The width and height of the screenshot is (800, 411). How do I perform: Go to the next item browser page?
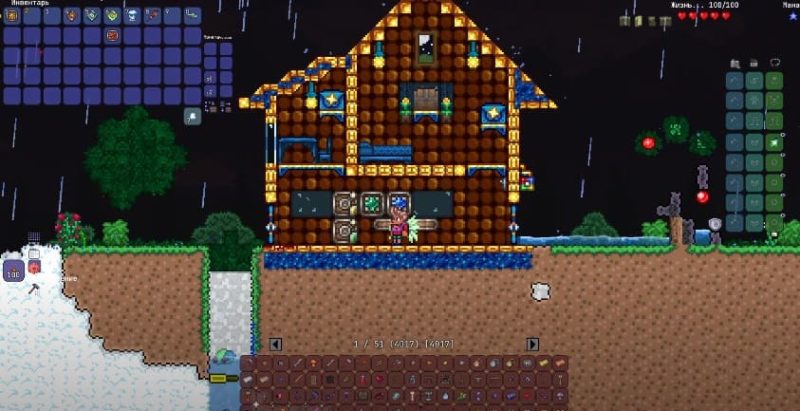(533, 344)
